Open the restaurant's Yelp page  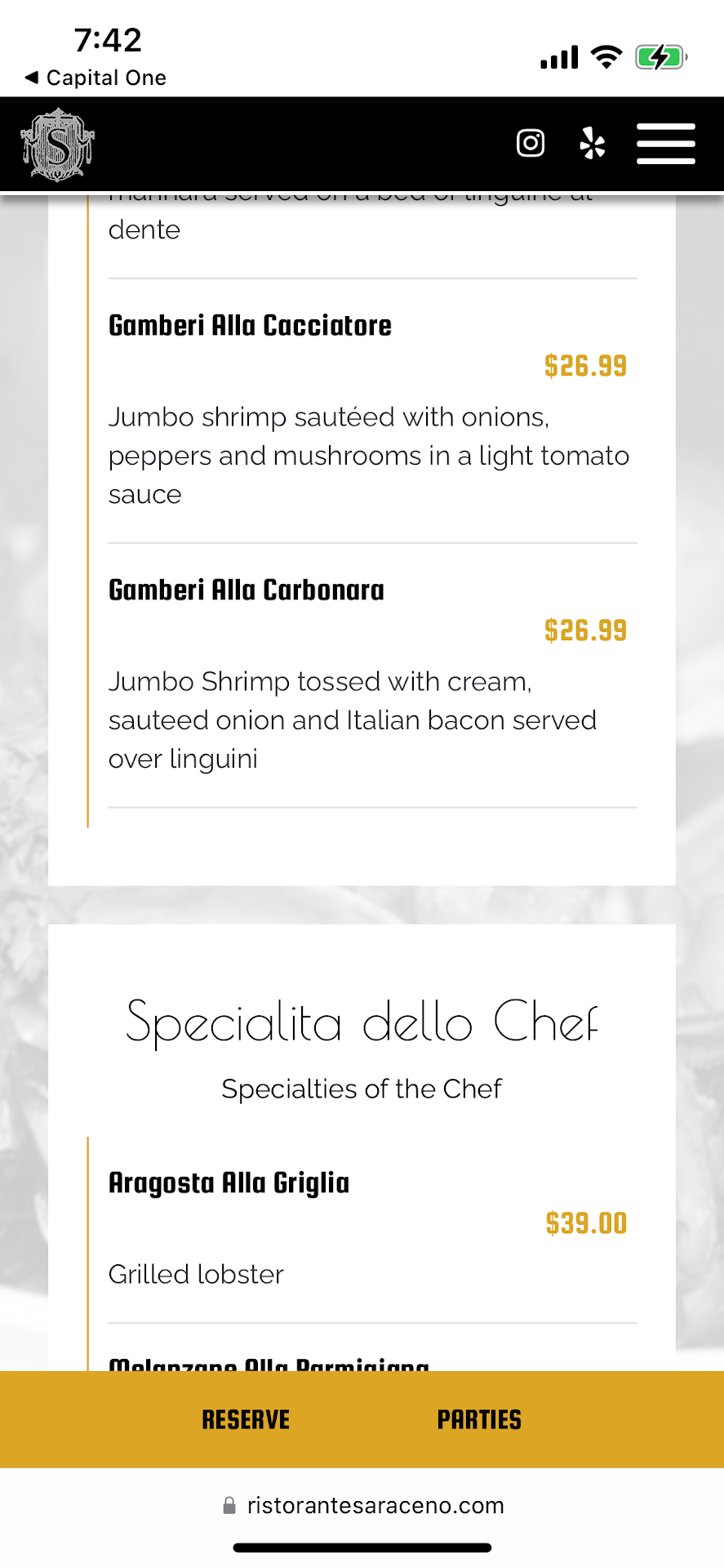coord(593,144)
